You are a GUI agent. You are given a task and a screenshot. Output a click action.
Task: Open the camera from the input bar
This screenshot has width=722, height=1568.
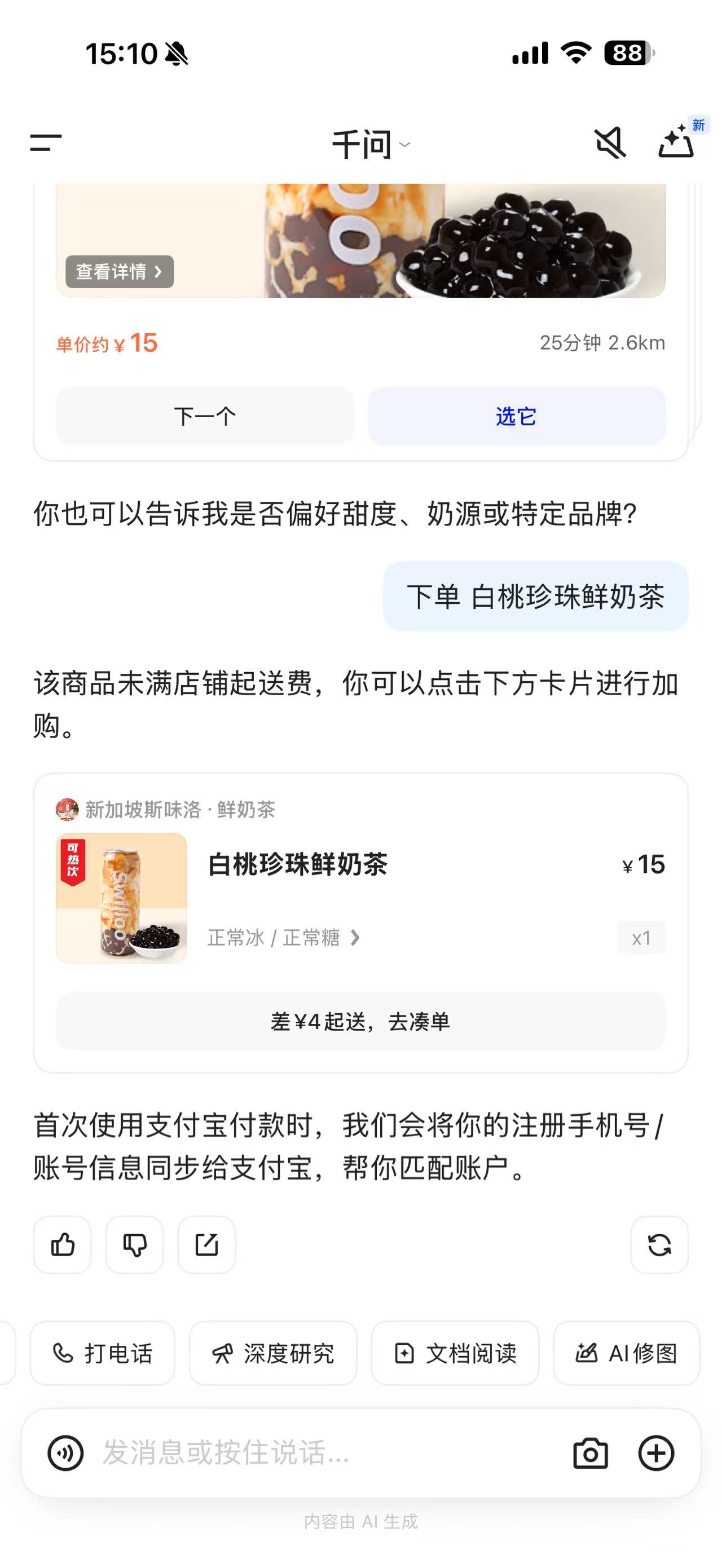point(591,1454)
